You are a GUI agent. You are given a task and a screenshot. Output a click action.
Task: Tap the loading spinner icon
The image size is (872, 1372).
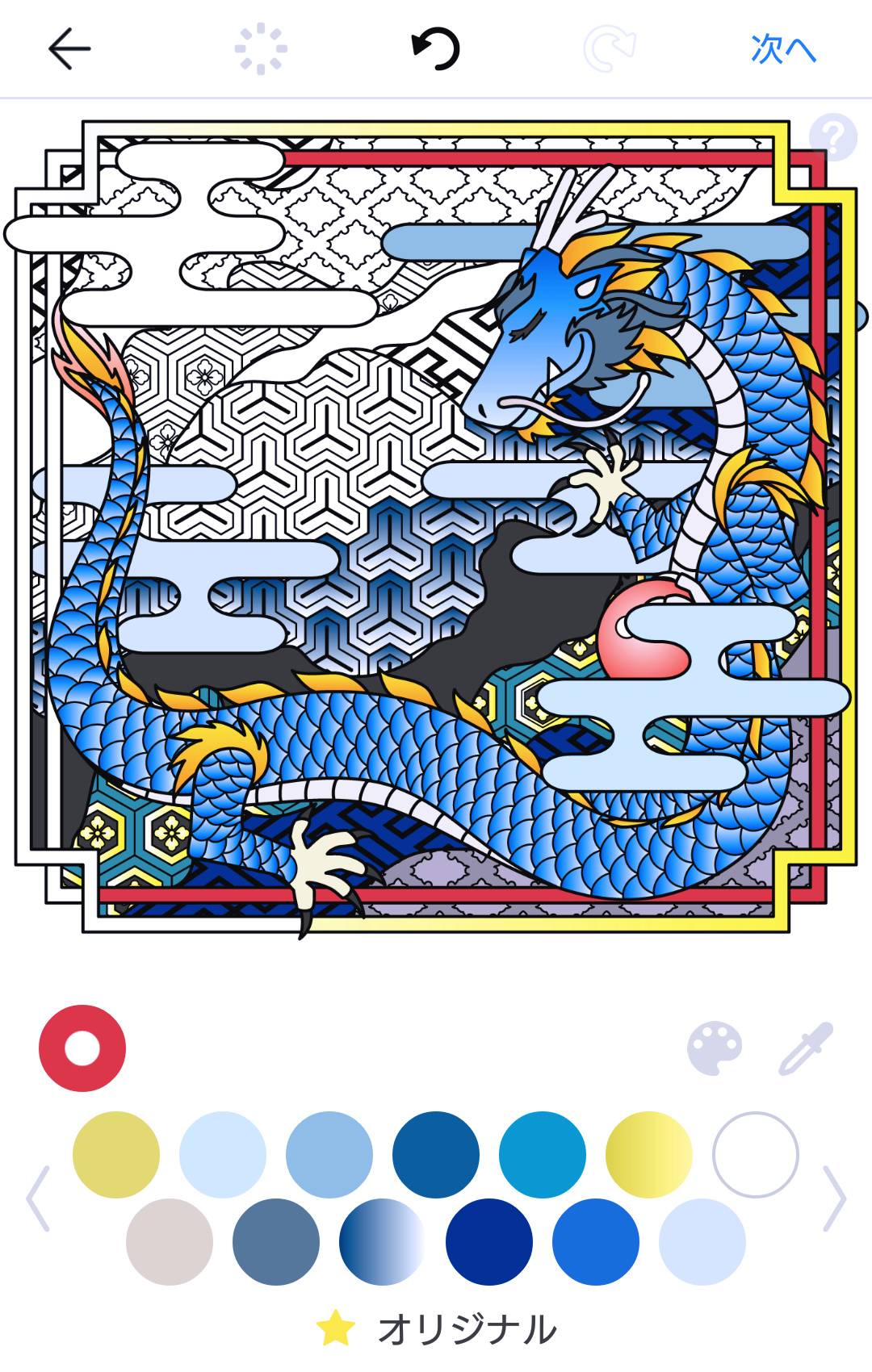pos(261,49)
